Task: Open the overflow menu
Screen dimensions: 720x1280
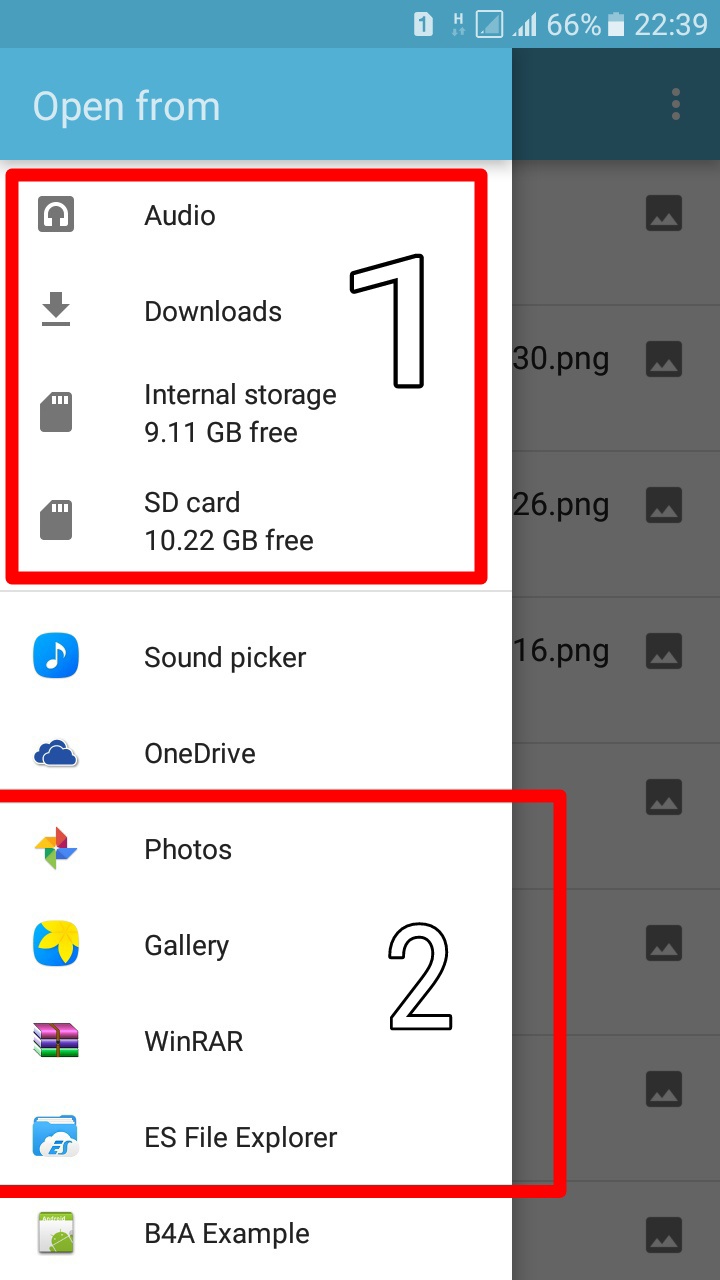Action: [x=676, y=104]
